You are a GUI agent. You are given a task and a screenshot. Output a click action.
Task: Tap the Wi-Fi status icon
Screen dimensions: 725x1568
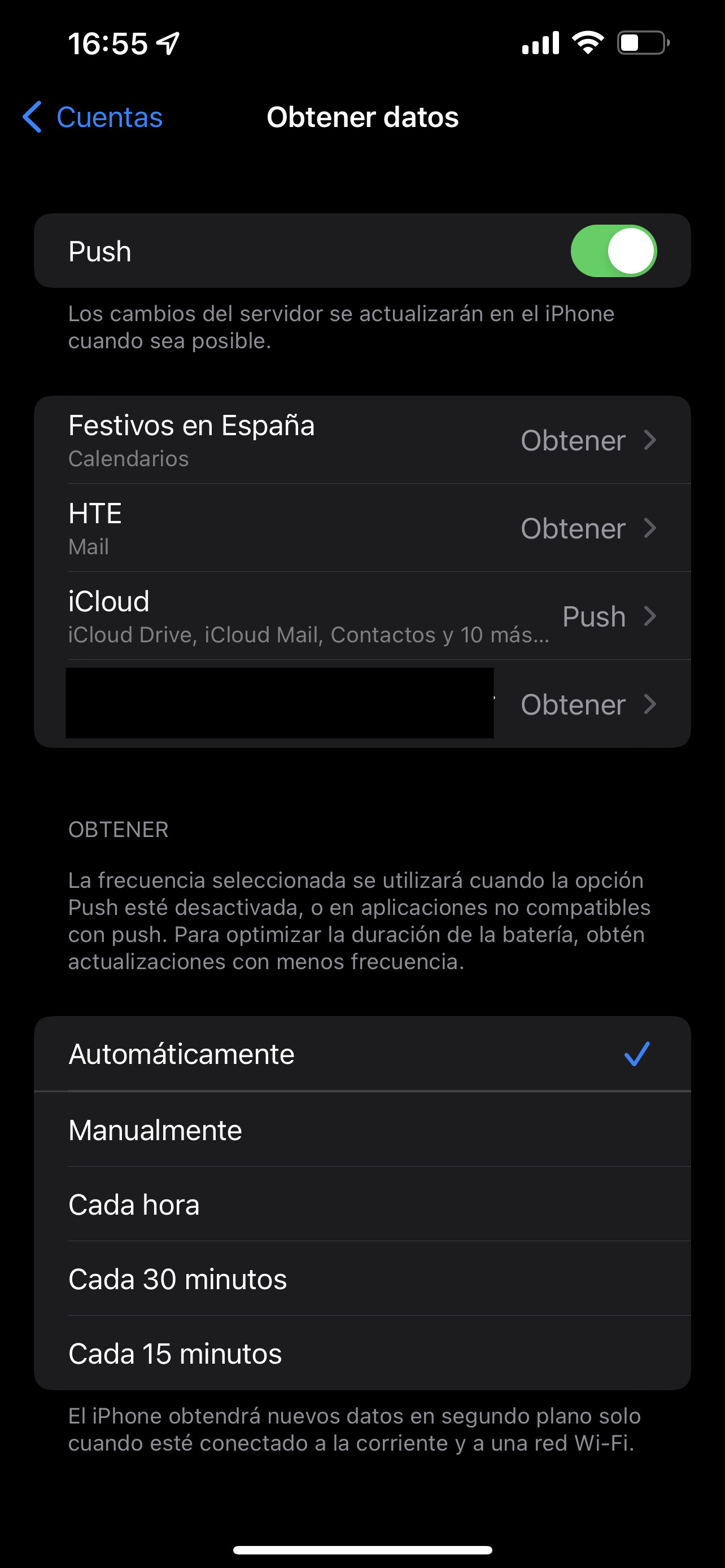point(588,42)
